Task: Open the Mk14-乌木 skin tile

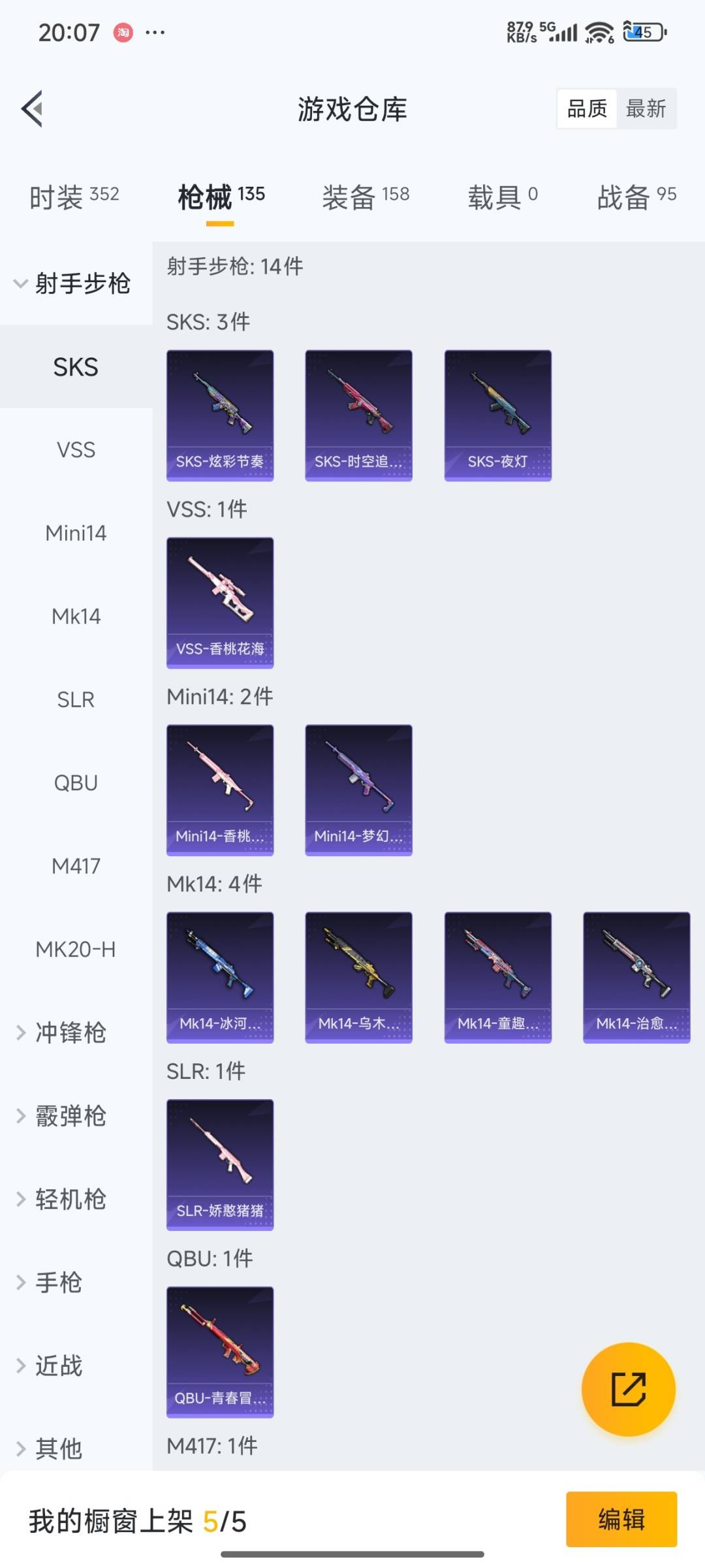Action: tap(358, 977)
